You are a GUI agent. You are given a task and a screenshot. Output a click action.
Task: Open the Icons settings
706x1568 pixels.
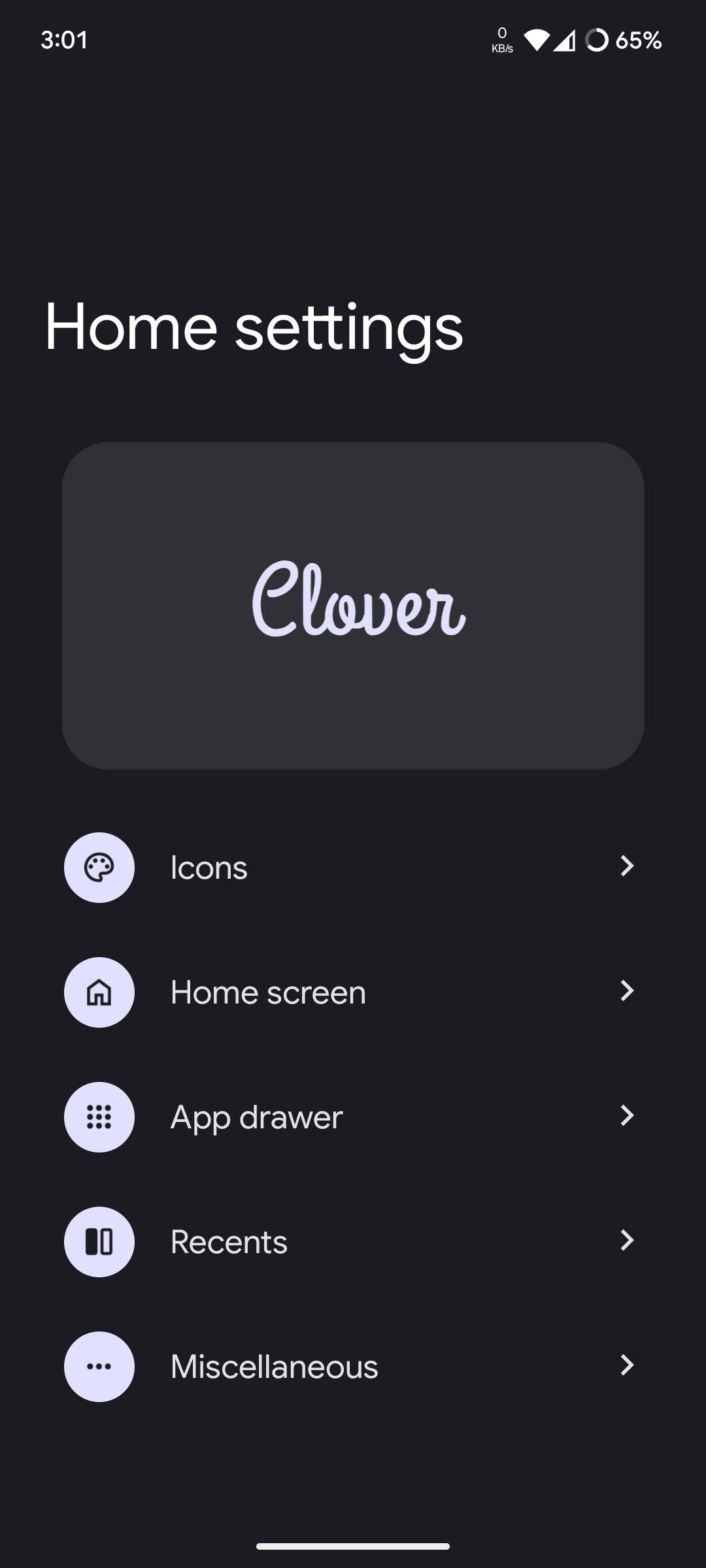pos(353,867)
